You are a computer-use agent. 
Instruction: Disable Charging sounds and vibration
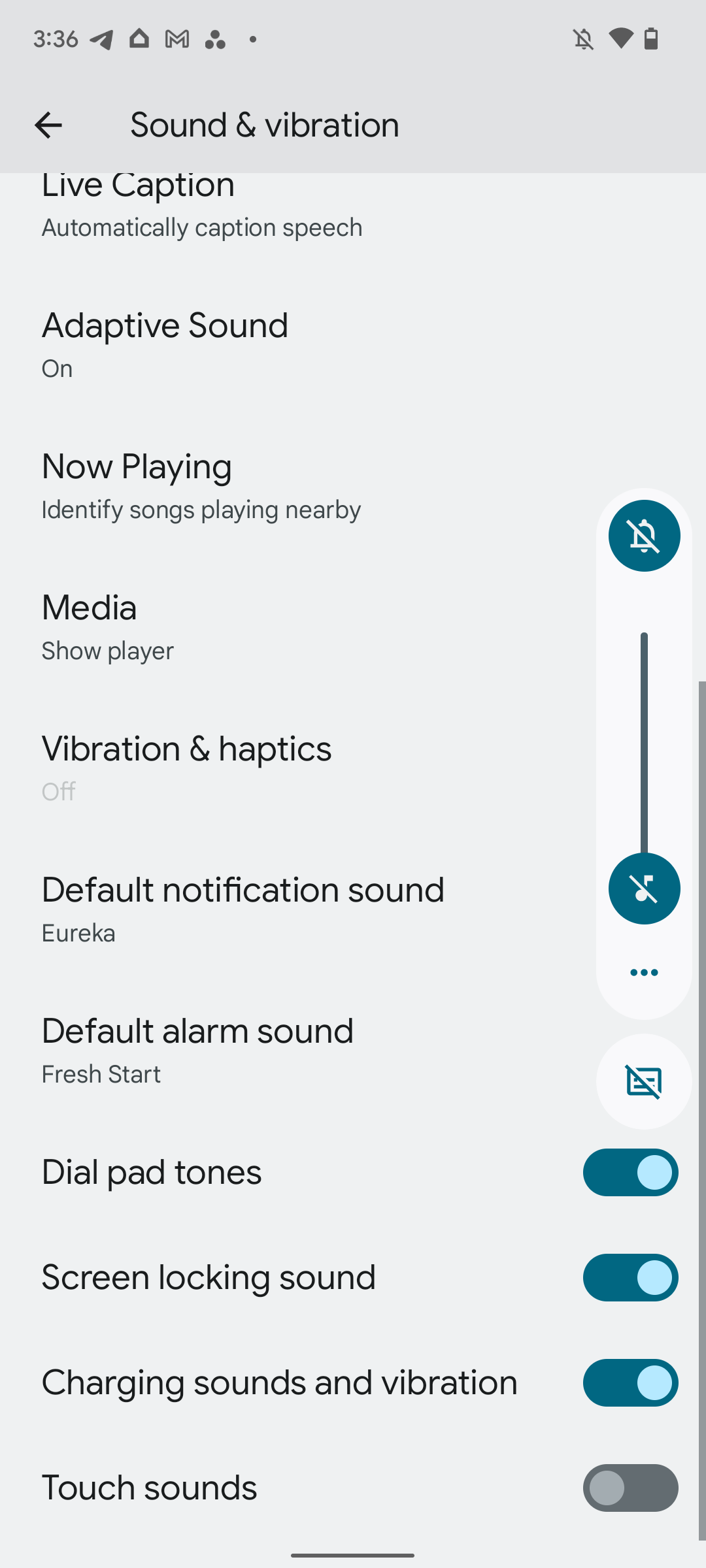[630, 1382]
